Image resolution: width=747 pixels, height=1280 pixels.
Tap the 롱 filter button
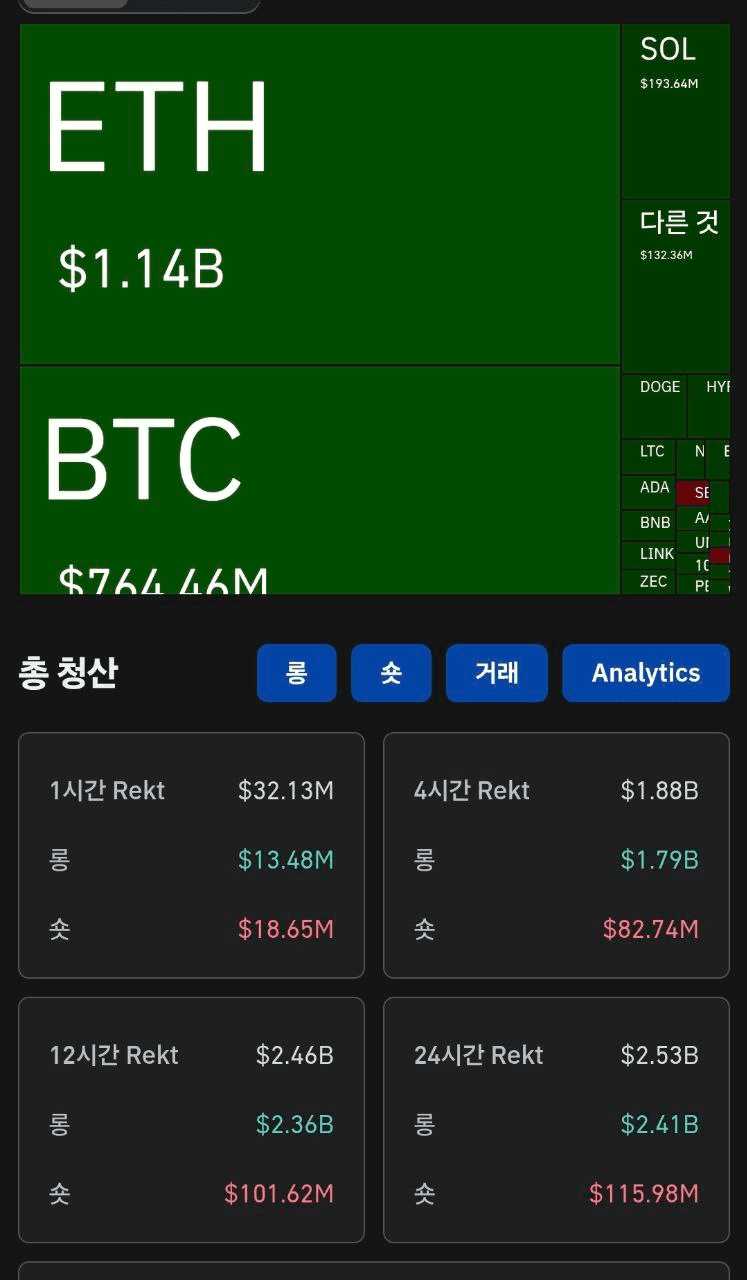(296, 673)
